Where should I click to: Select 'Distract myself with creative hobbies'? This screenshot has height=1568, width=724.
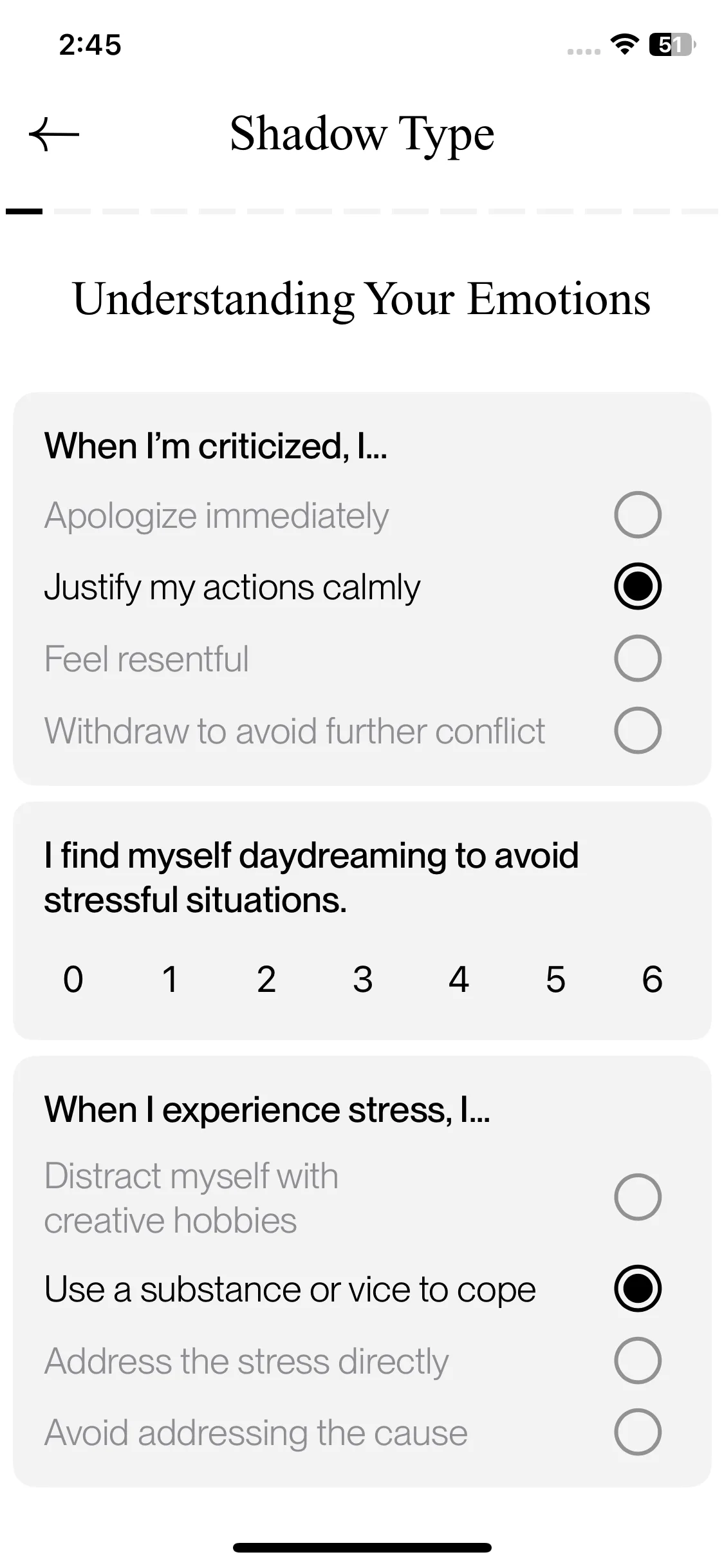[x=637, y=1197]
